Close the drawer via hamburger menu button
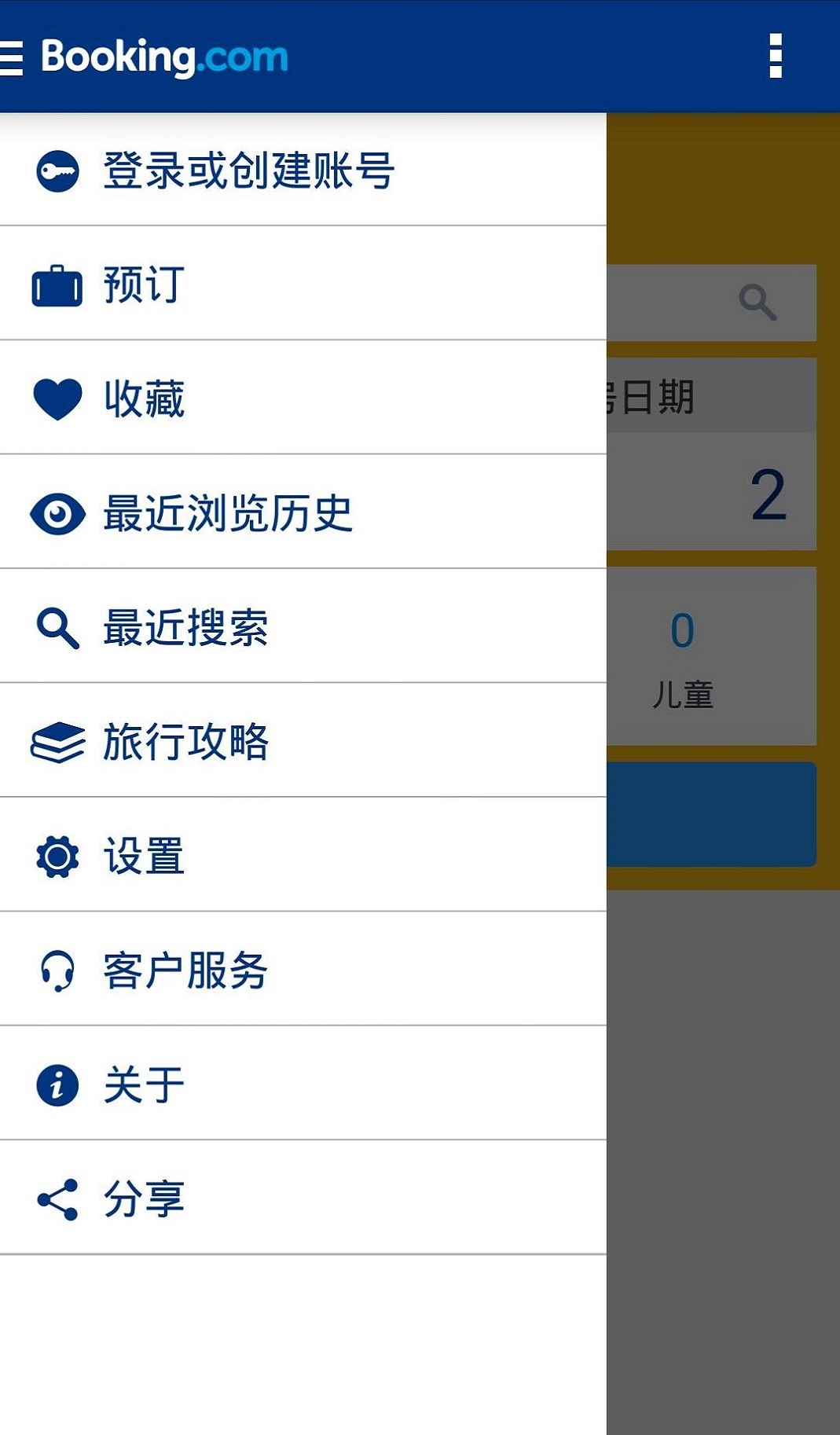The width and height of the screenshot is (840, 1435). (11, 57)
